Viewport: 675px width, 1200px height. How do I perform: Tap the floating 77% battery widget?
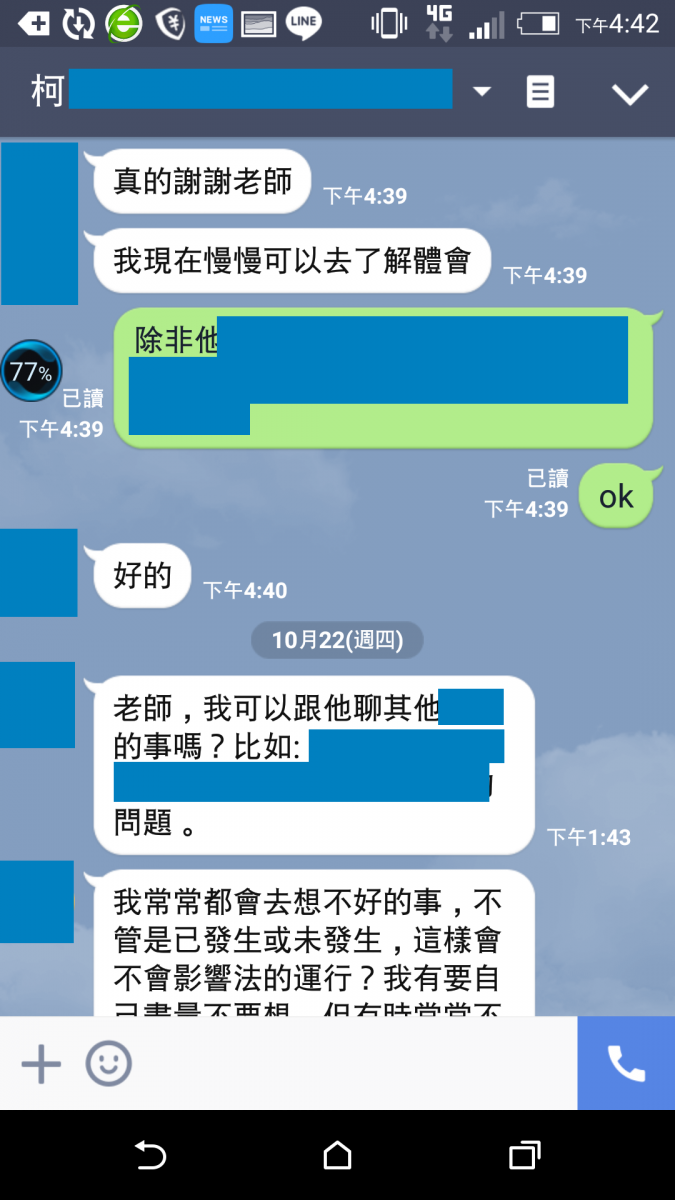(31, 372)
